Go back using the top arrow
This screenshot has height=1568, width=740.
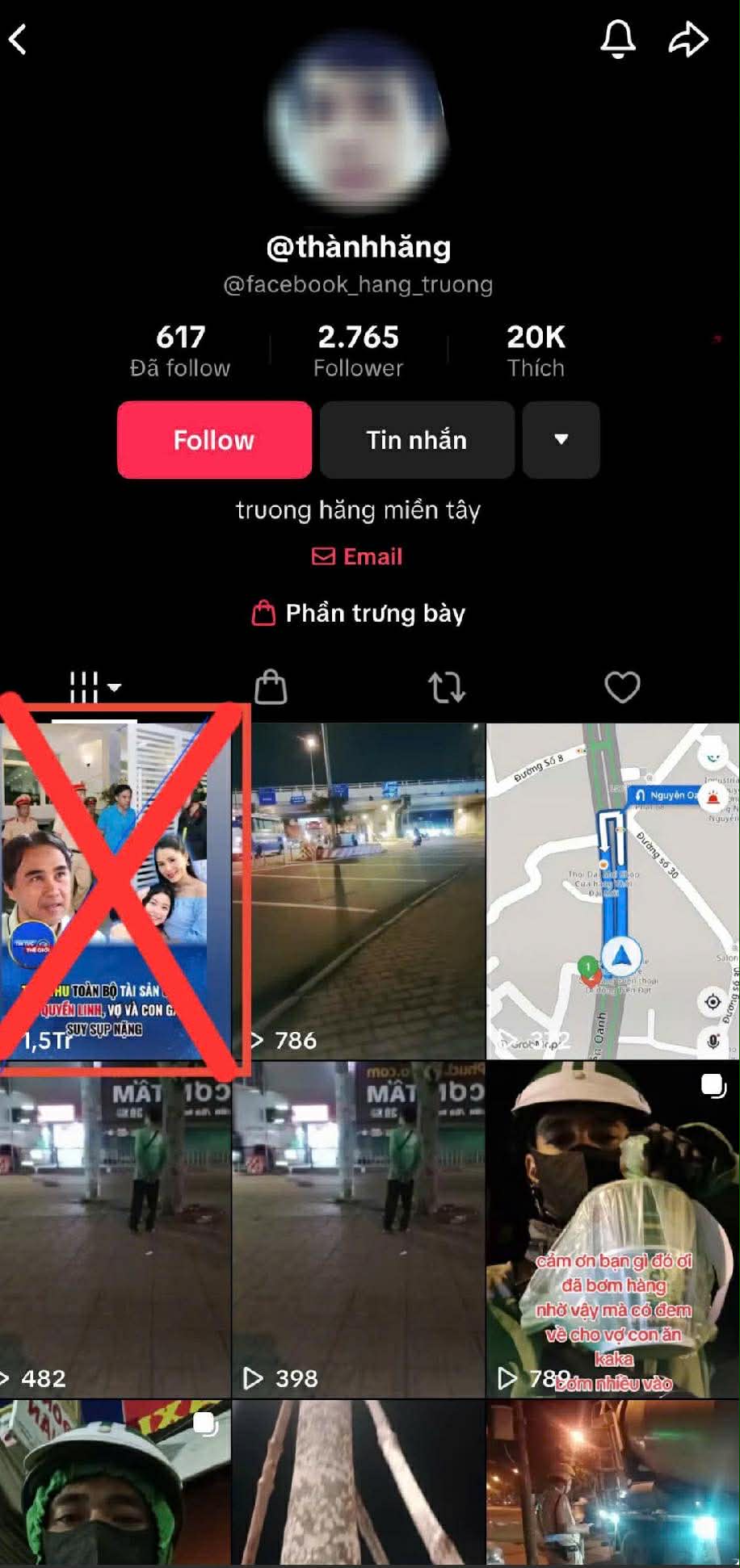pos(19,39)
